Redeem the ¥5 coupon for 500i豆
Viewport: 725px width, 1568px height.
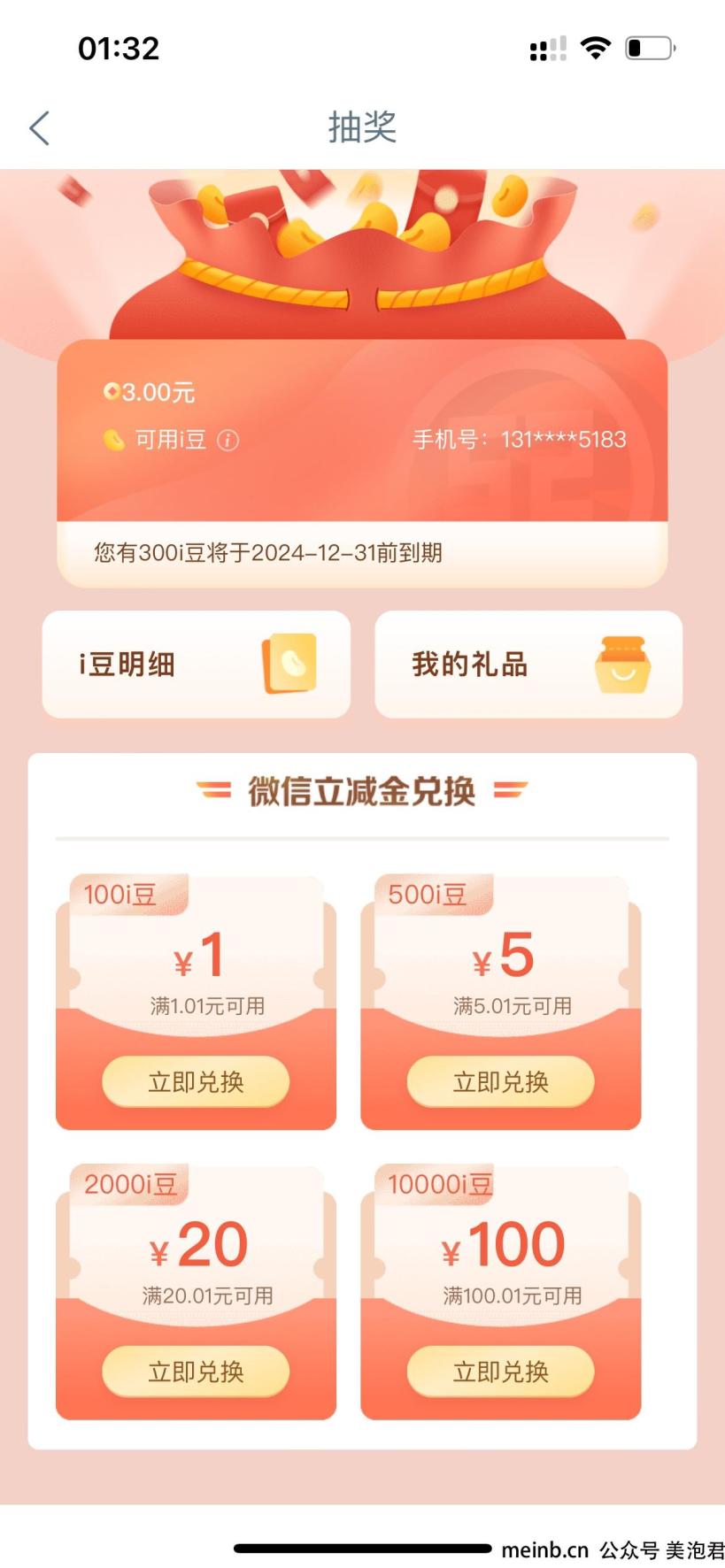(500, 1081)
